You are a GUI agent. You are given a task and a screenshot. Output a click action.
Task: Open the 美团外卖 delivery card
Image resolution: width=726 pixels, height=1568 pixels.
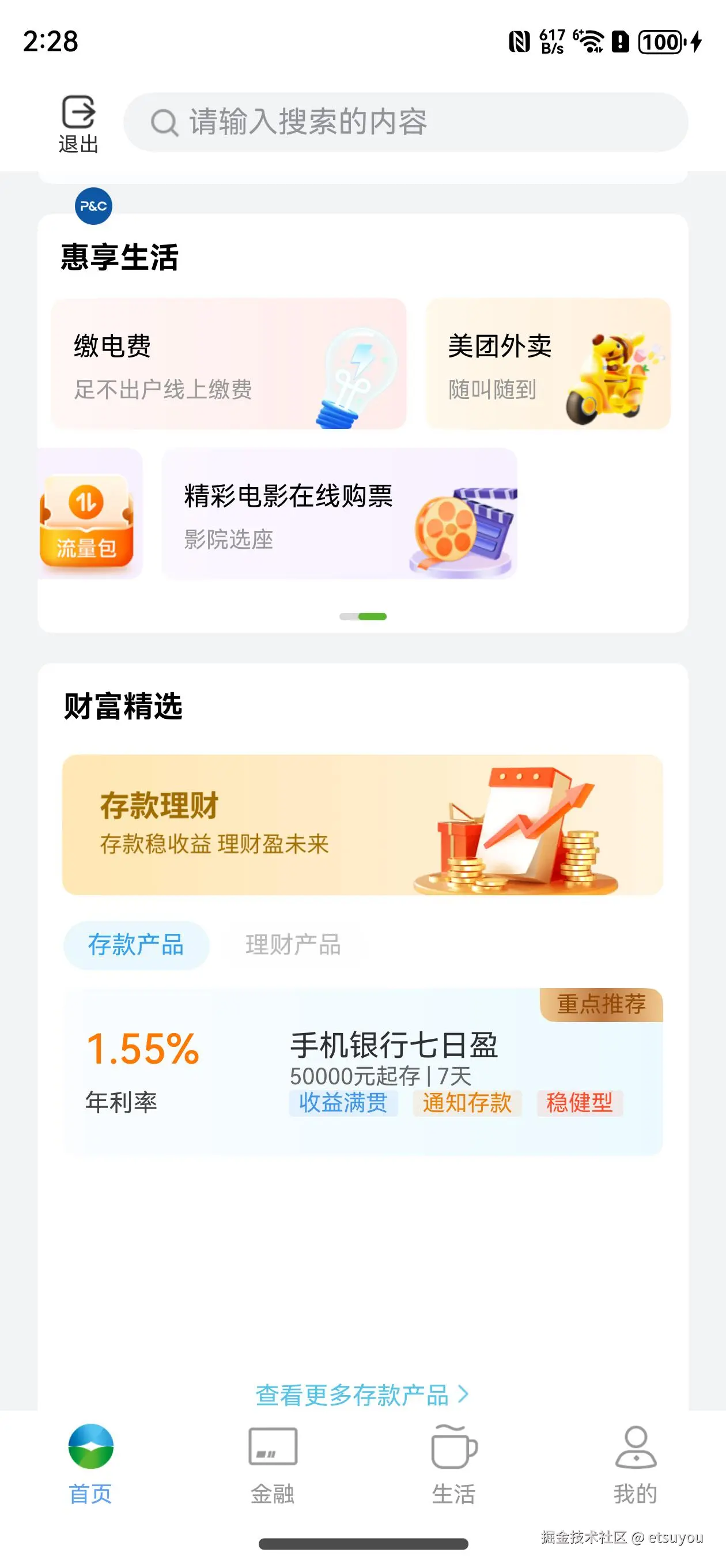click(x=548, y=364)
